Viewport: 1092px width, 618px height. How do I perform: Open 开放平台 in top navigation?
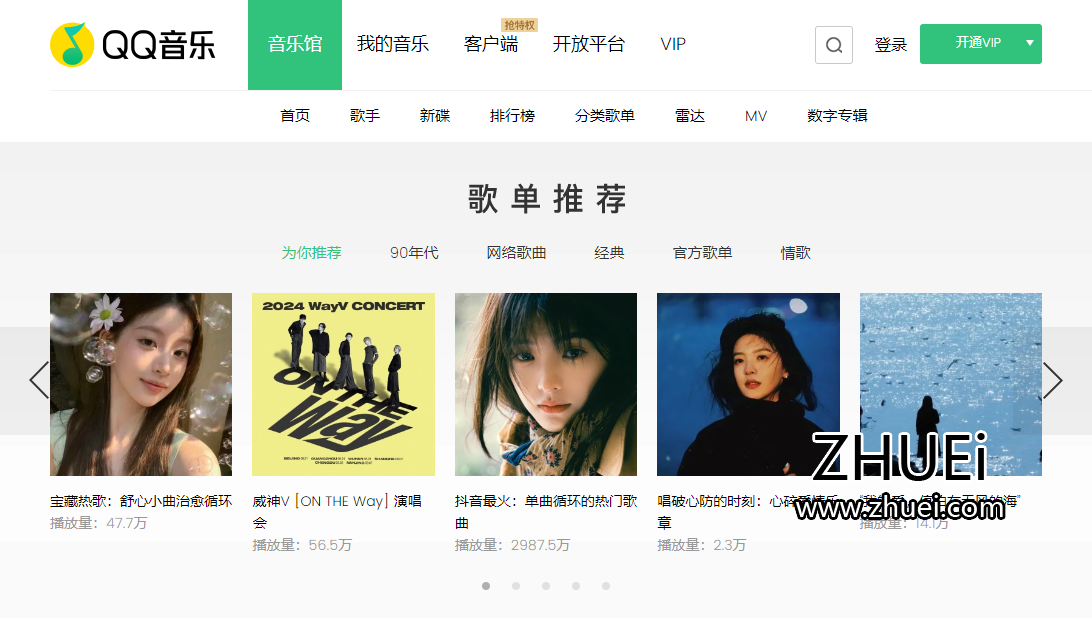click(x=589, y=44)
